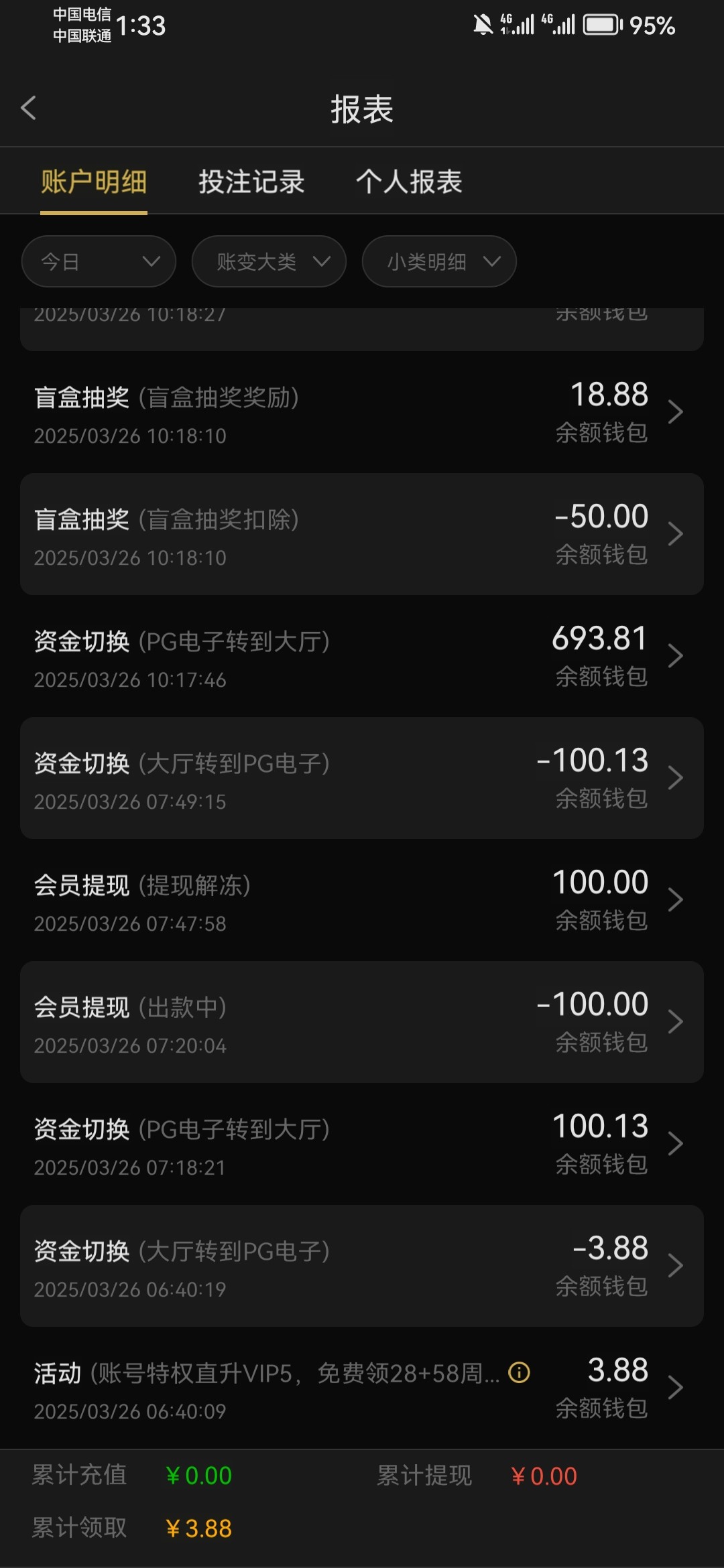Open the 100.13 PG电子转到大厅 entry
Screen dimensions: 724x1568
point(362,1145)
